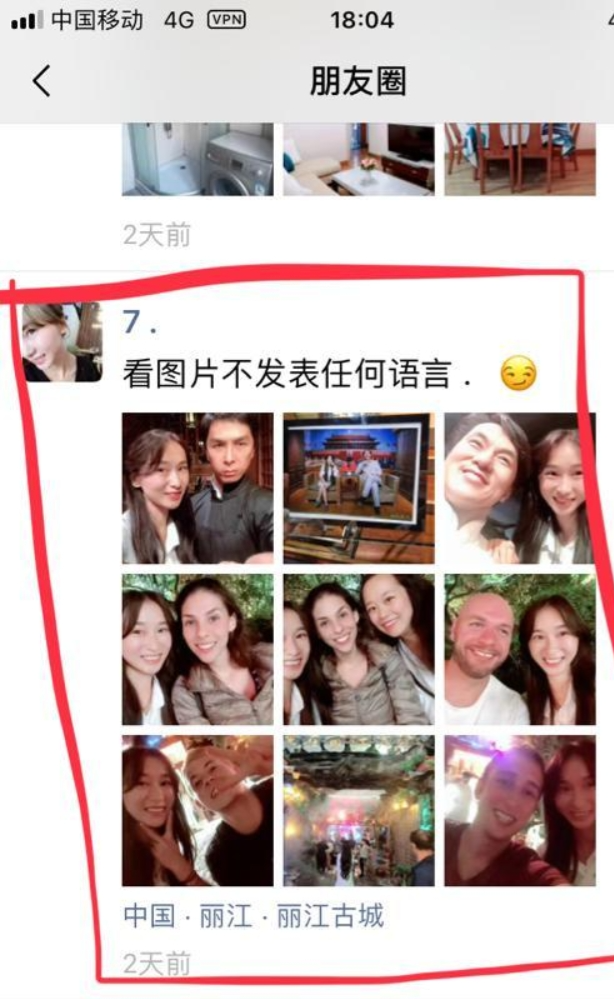The image size is (614, 999).
Task: Open the selfie with man in dark jacket
Action: [x=197, y=488]
